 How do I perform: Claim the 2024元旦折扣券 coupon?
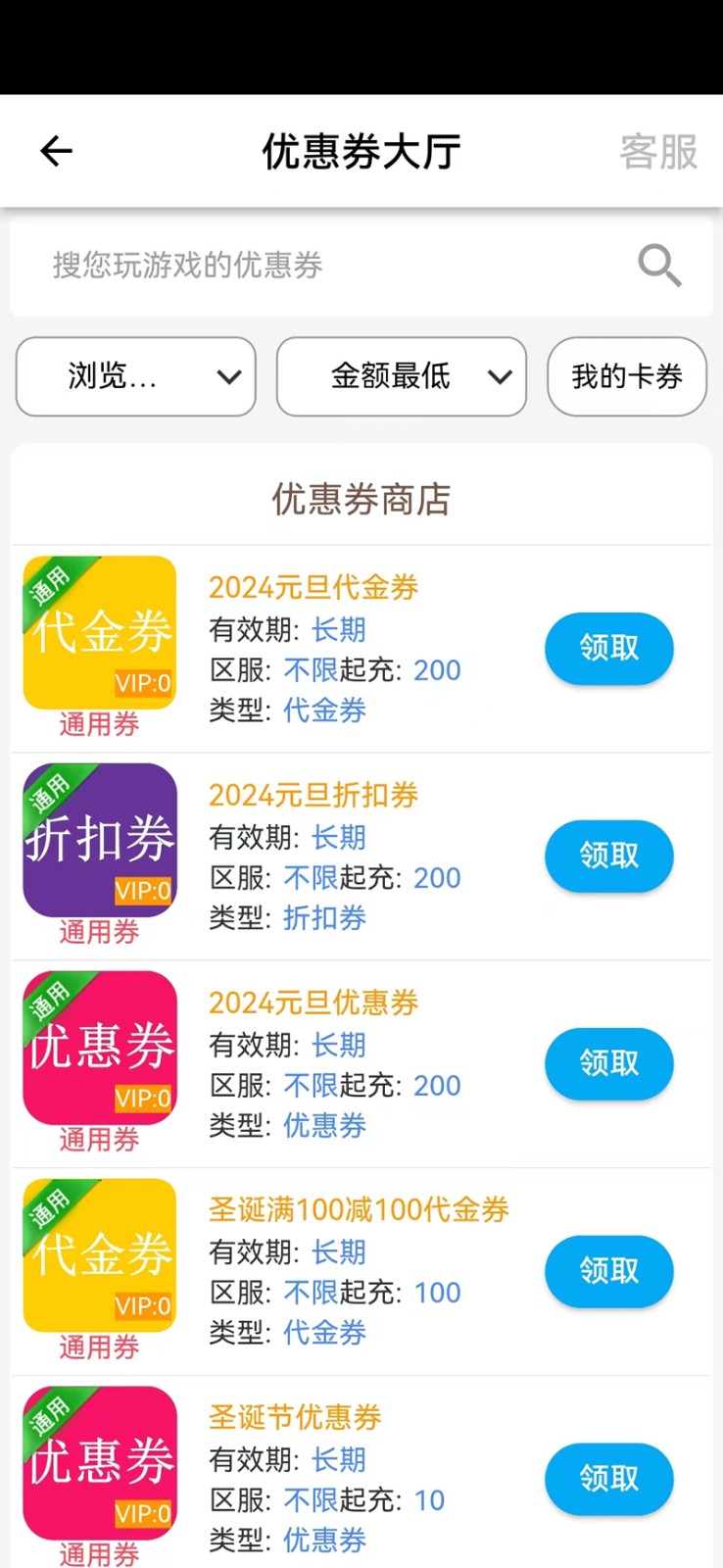[x=609, y=856]
